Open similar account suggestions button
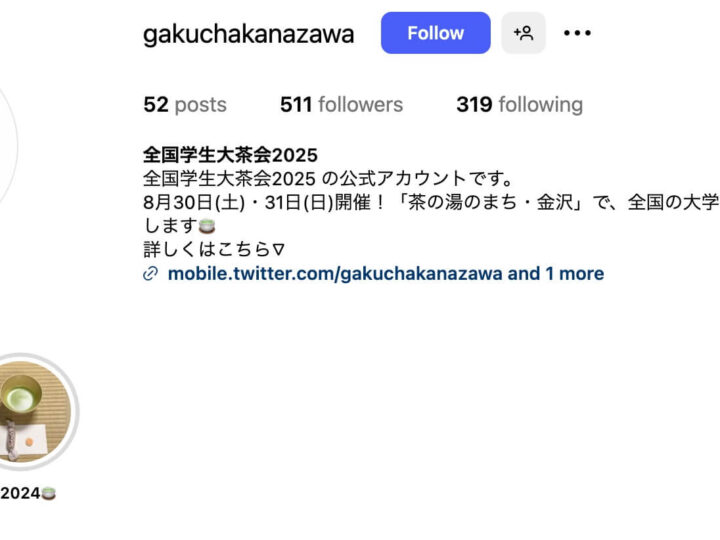Image resolution: width=720 pixels, height=540 pixels. click(x=523, y=33)
